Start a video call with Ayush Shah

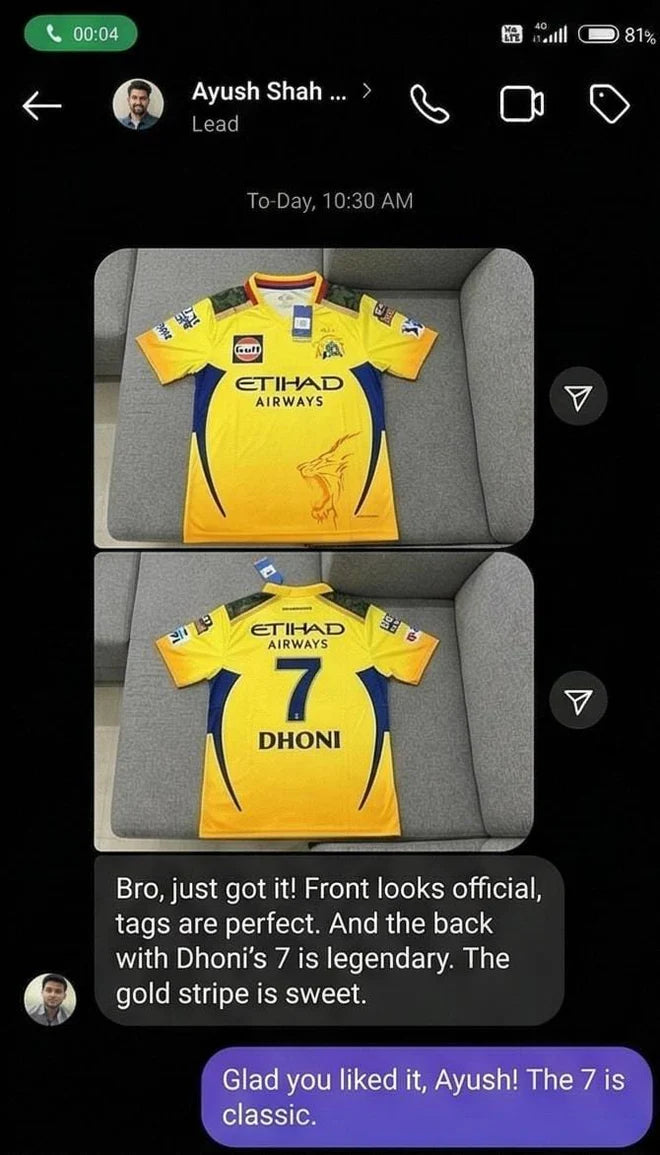pos(522,104)
